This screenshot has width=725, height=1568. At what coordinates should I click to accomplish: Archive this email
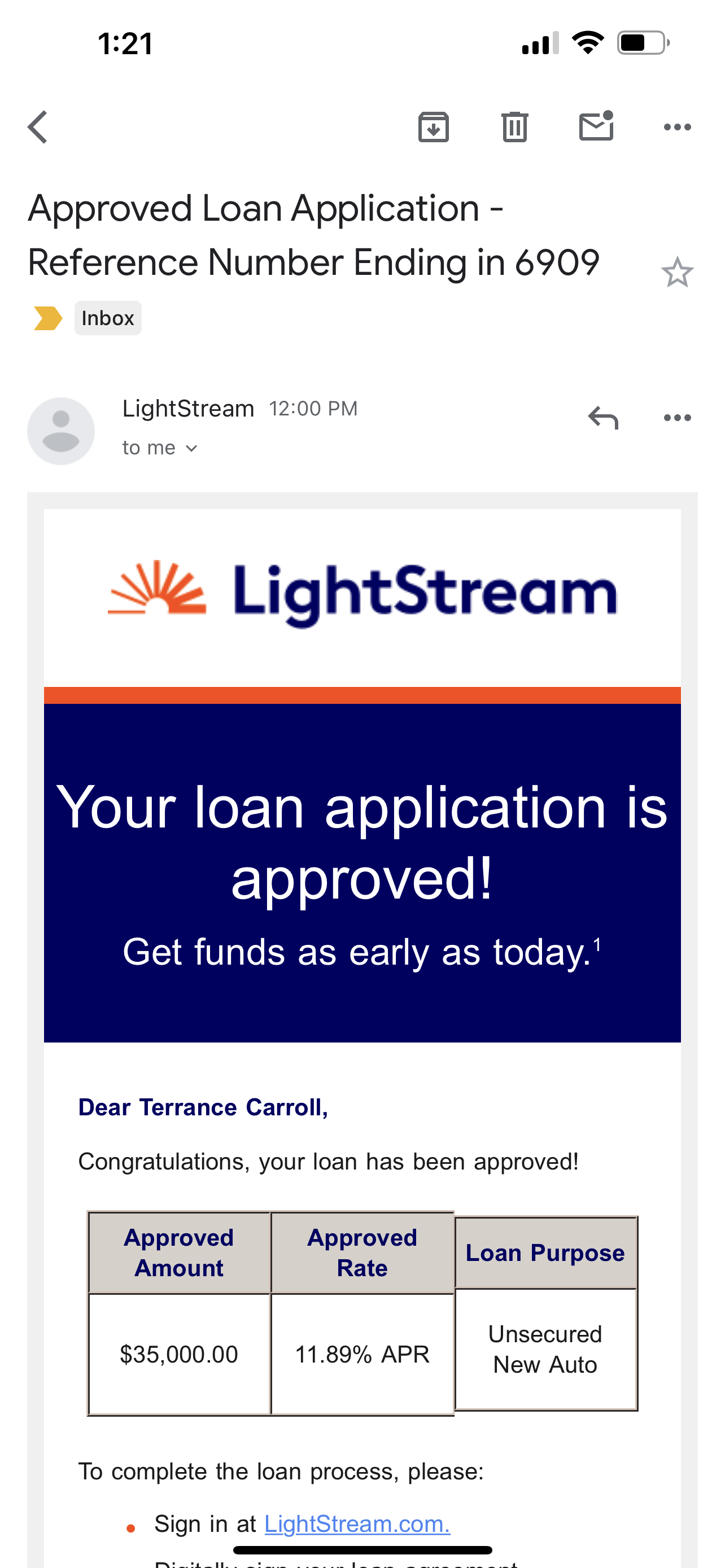pos(434,126)
